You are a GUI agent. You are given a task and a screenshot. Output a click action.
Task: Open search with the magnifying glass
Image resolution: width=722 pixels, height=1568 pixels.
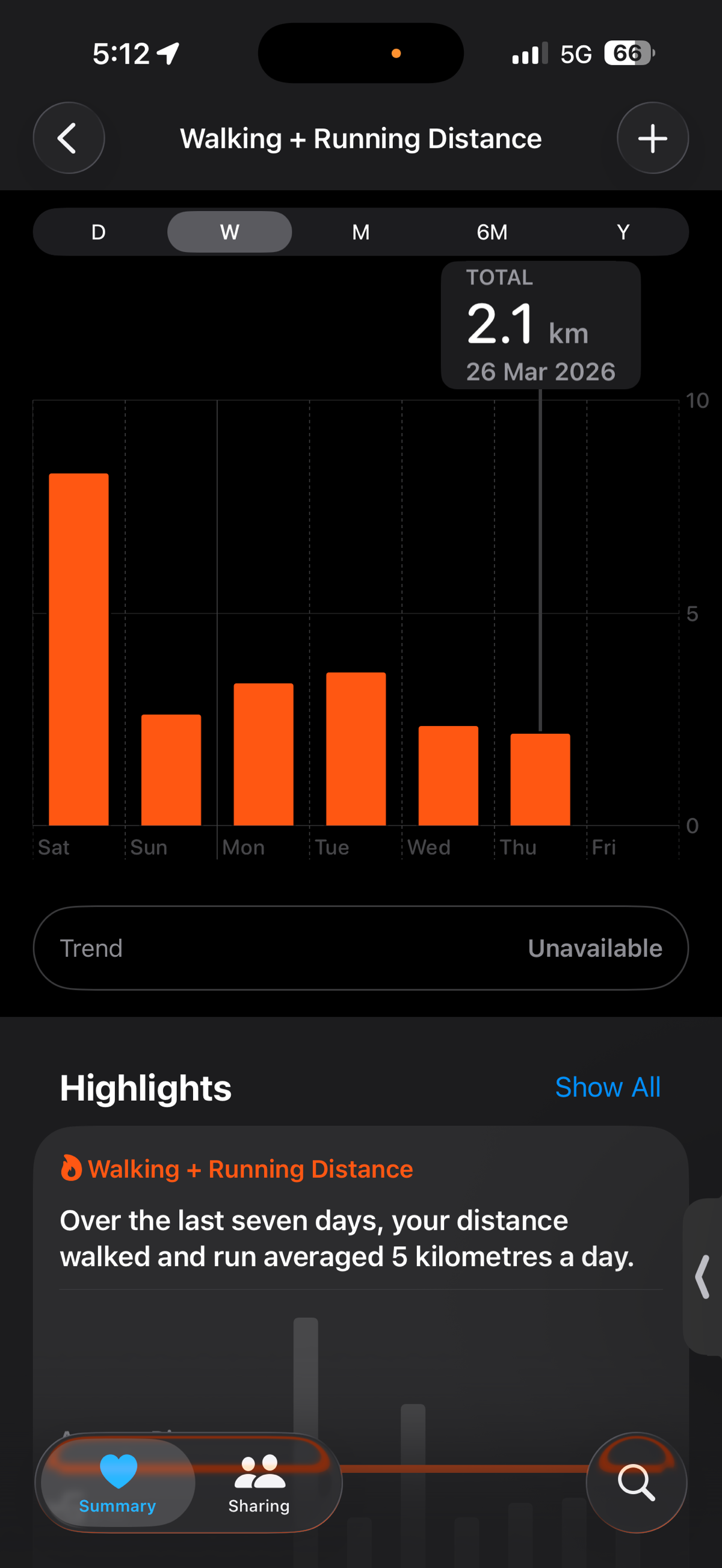636,1481
